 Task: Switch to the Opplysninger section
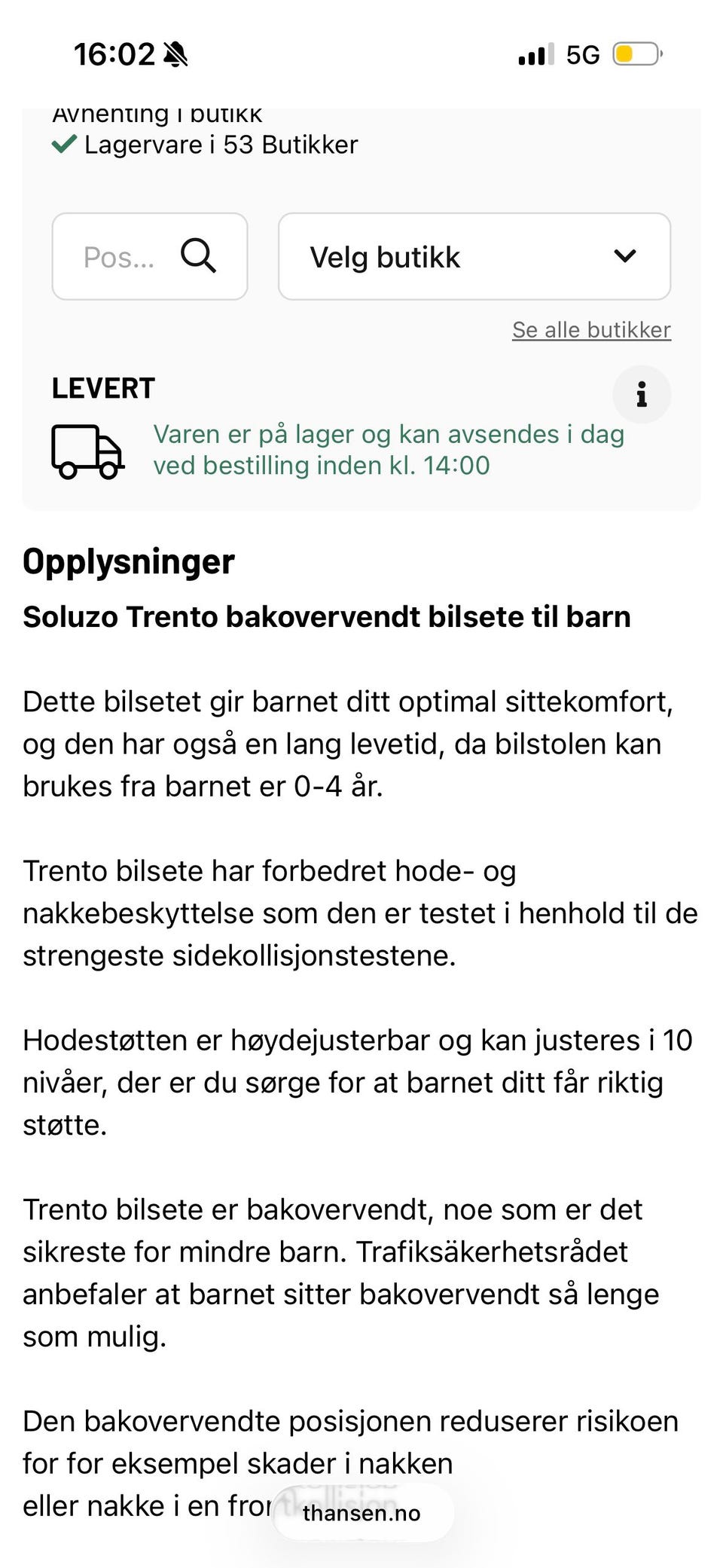pyautogui.click(x=129, y=561)
